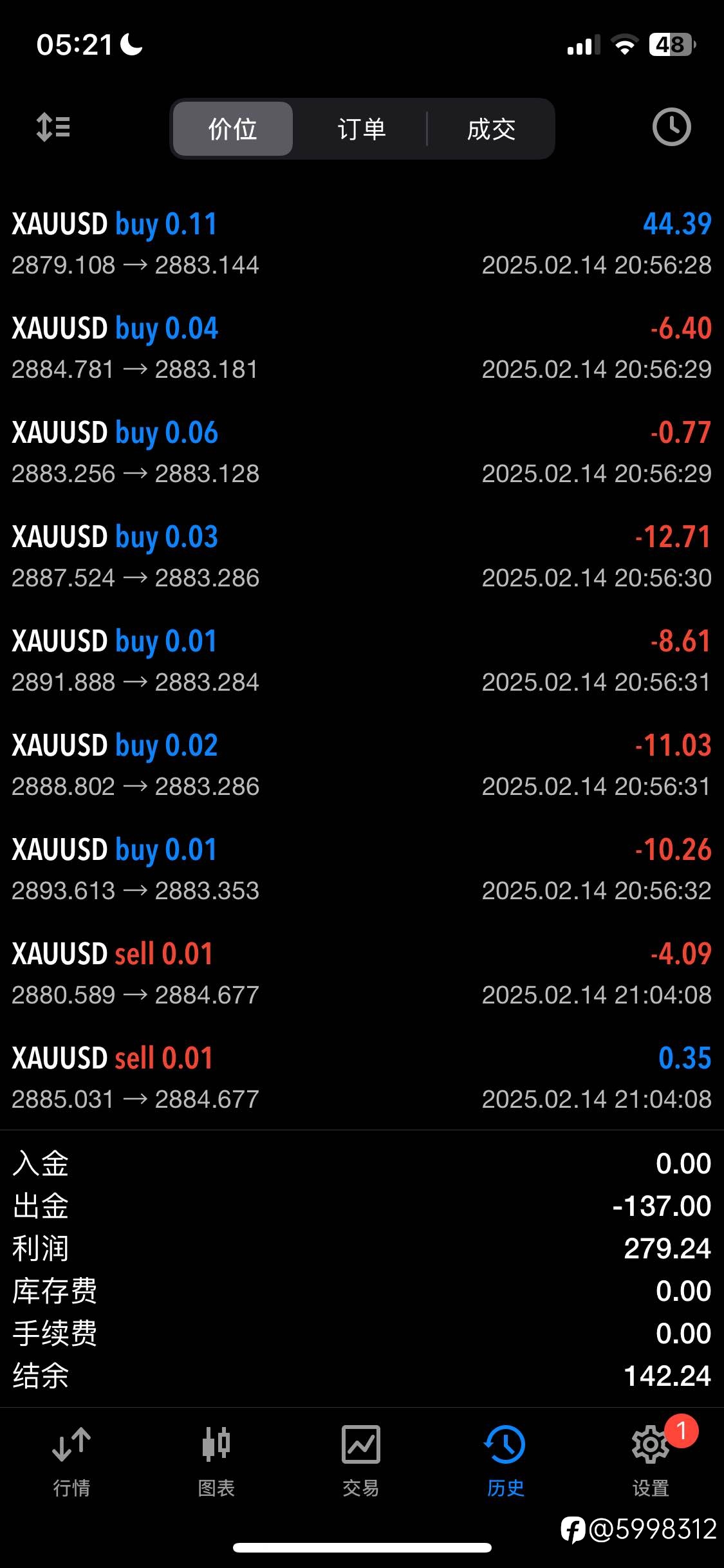724x1568 pixels.
Task: Switch to the 成交 segment
Action: click(491, 129)
